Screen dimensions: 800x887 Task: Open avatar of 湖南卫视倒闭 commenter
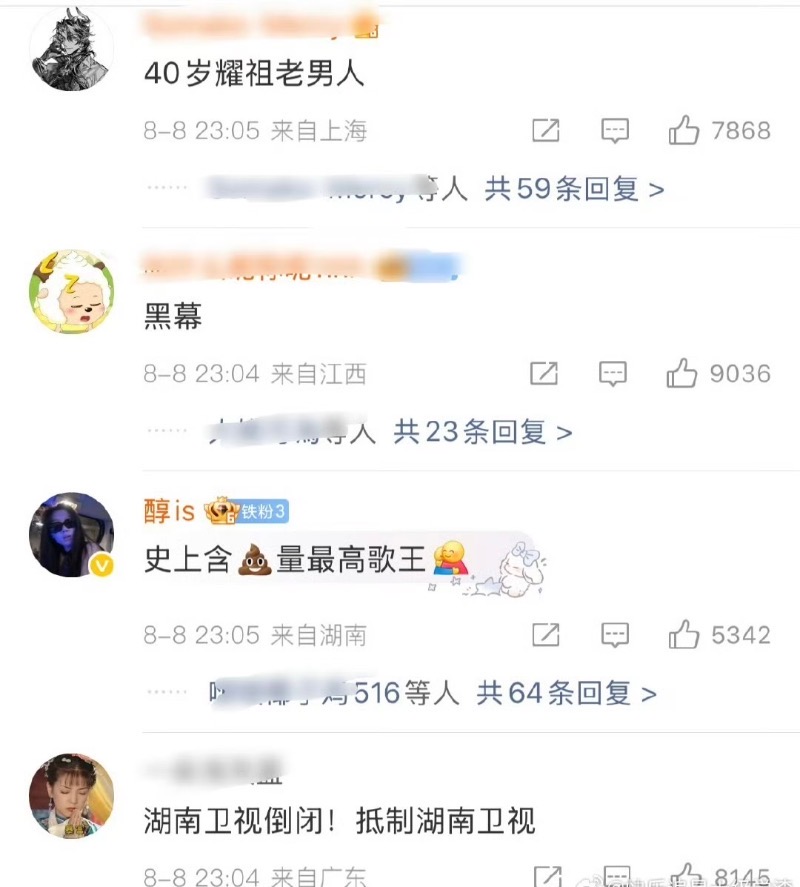coord(70,796)
